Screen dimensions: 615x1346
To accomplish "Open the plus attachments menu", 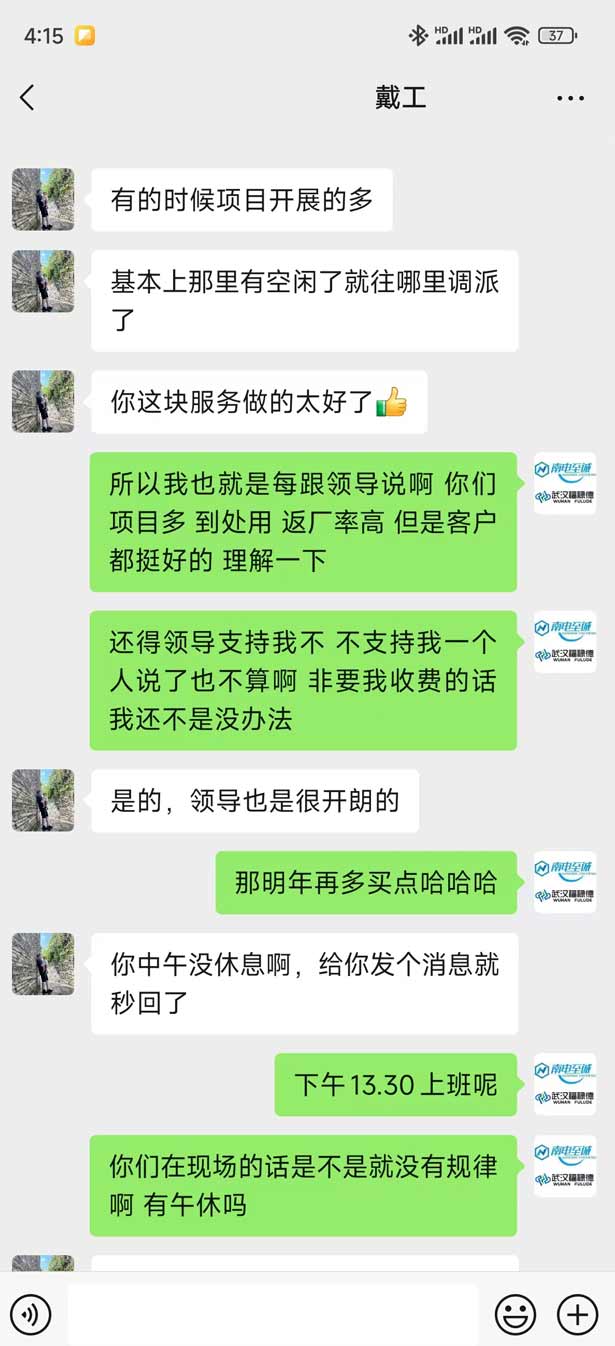I will coord(577,1314).
